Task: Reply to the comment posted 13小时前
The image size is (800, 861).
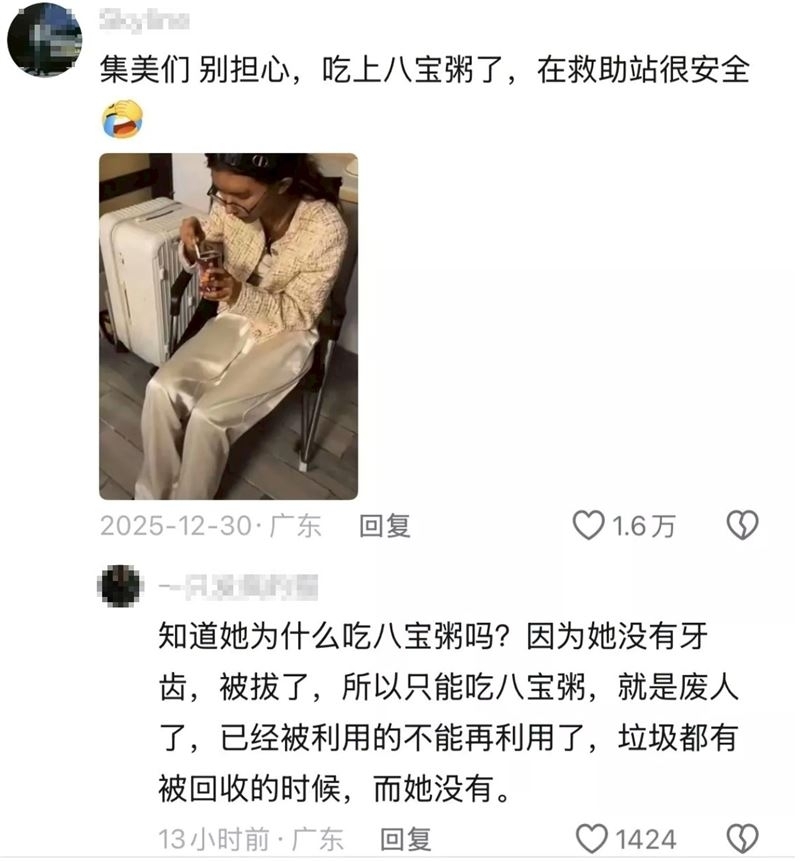Action: point(407,838)
